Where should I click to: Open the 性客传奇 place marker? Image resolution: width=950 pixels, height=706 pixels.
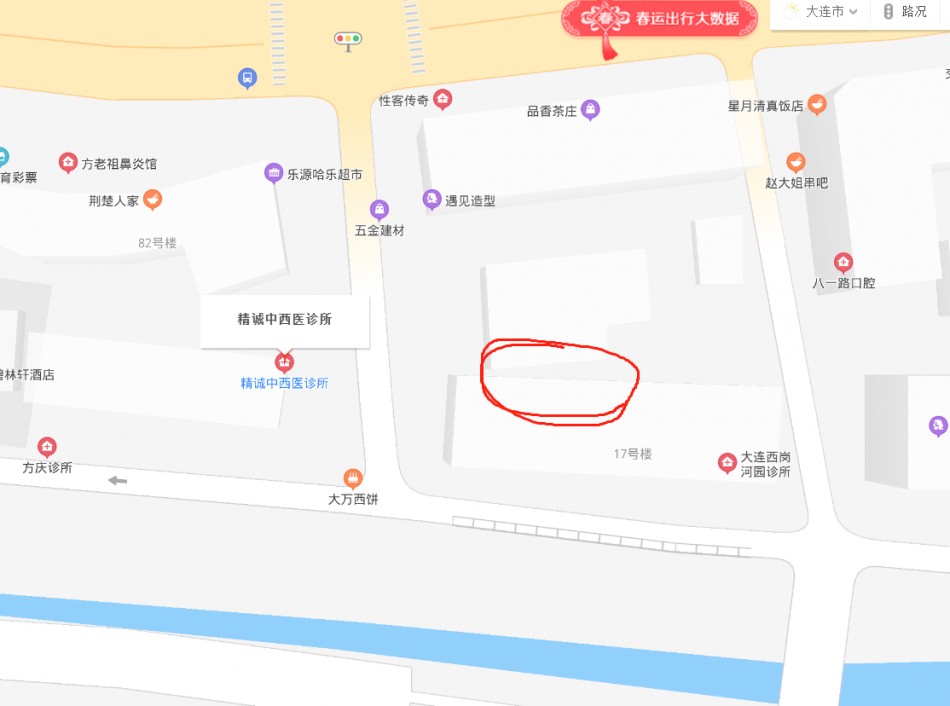tap(442, 99)
